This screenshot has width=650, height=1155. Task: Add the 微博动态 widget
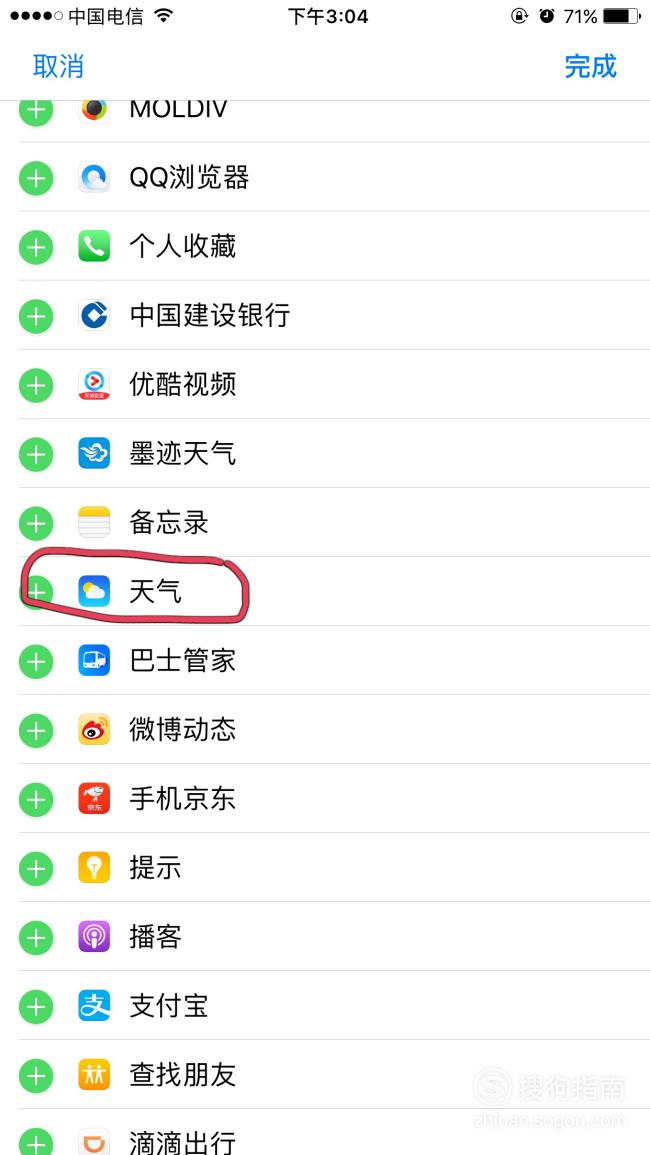36,731
